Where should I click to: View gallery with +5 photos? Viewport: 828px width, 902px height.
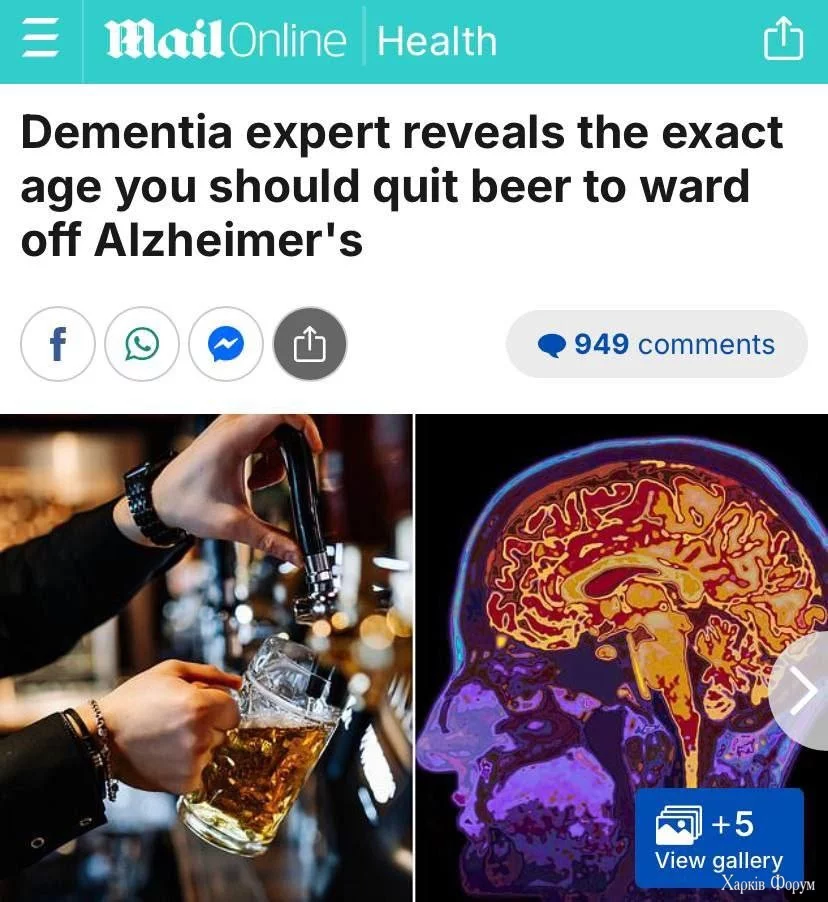(x=718, y=838)
